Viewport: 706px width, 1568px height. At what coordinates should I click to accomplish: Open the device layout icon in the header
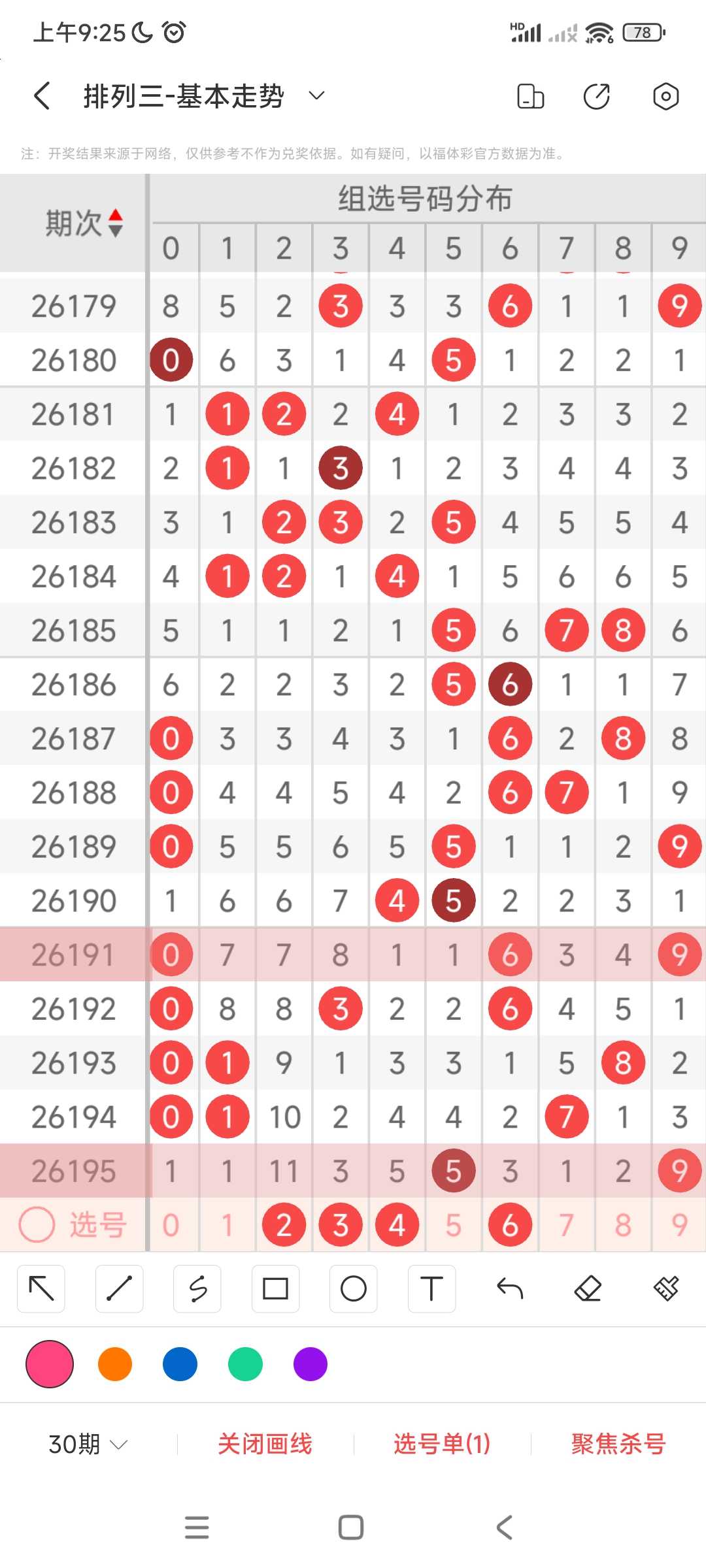(530, 96)
